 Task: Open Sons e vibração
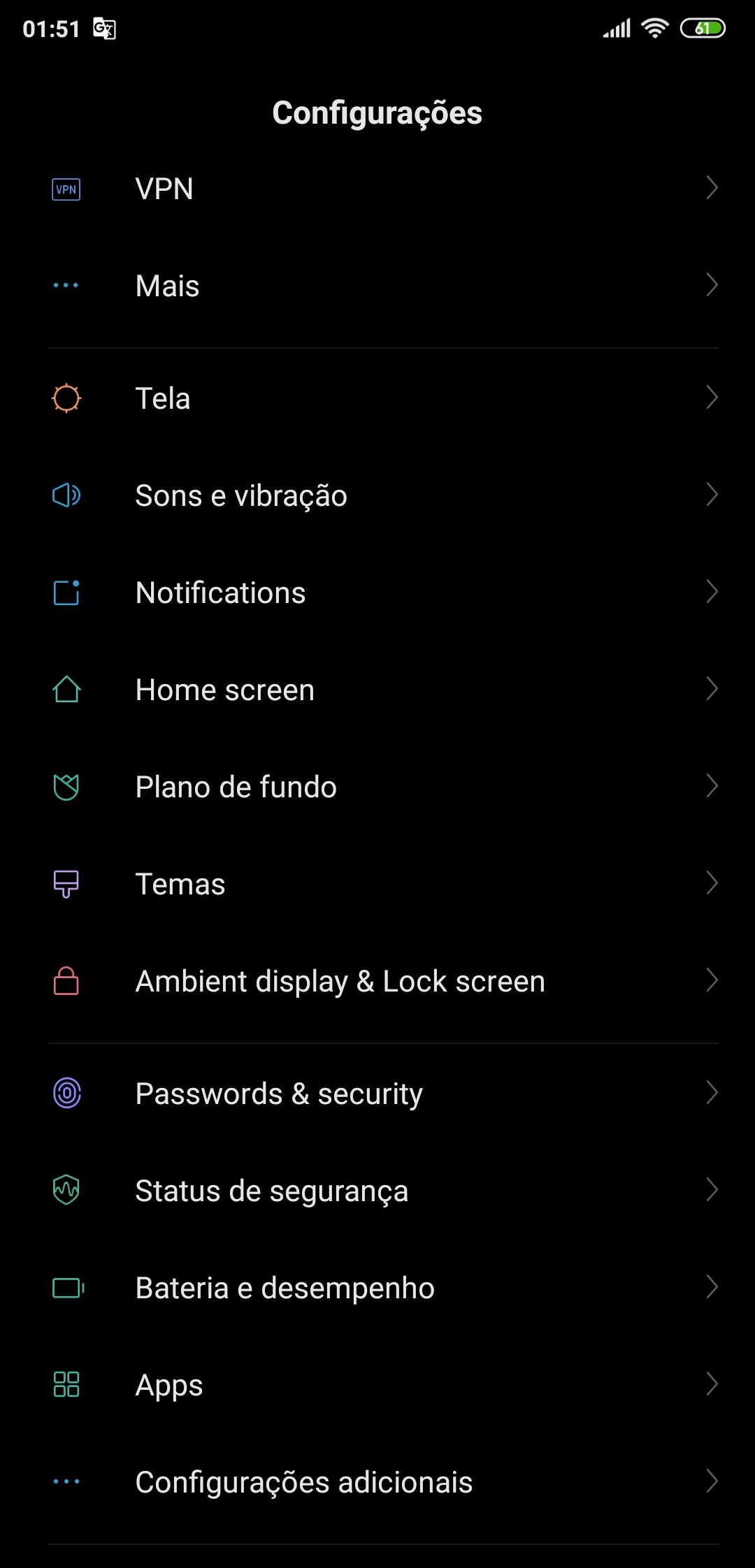point(377,495)
